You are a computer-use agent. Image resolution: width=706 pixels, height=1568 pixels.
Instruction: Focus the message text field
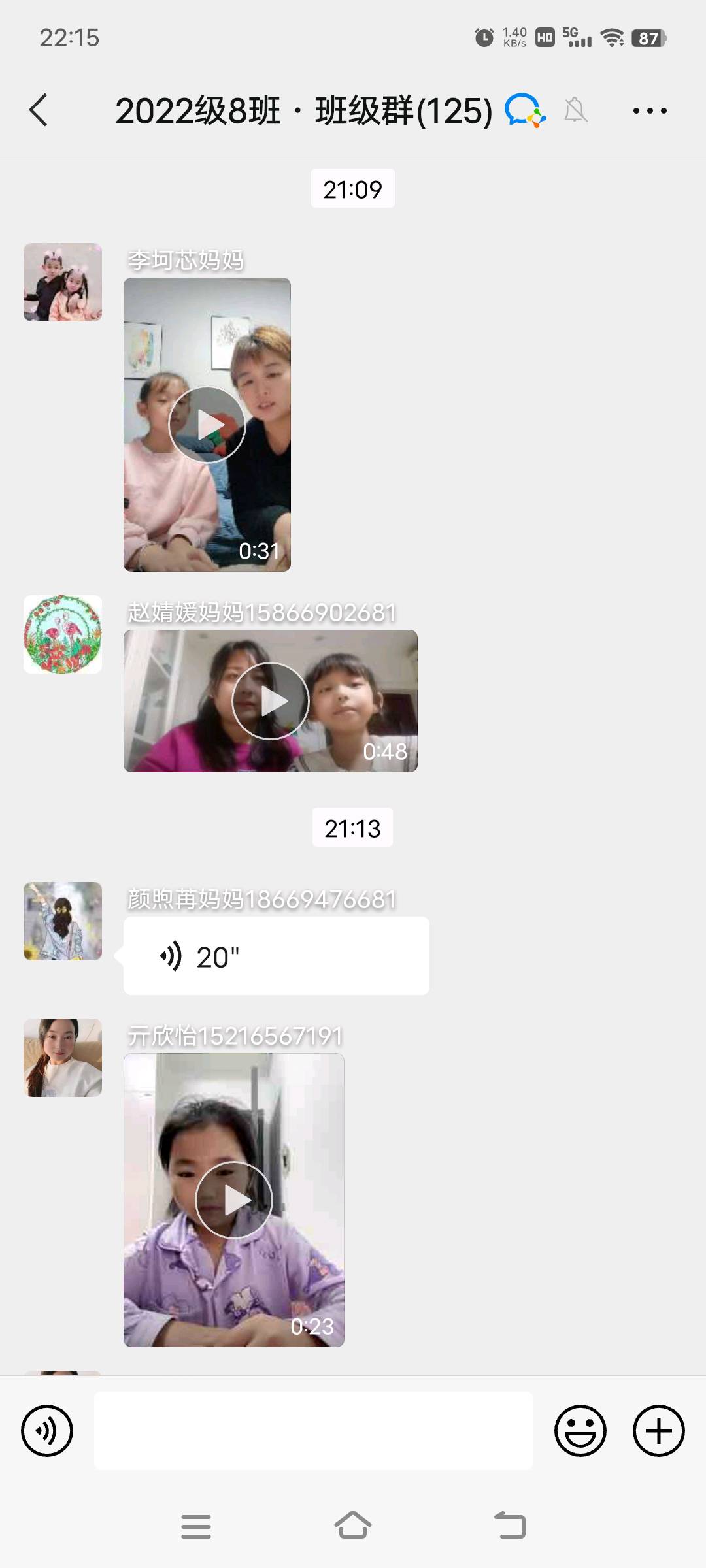[314, 1431]
